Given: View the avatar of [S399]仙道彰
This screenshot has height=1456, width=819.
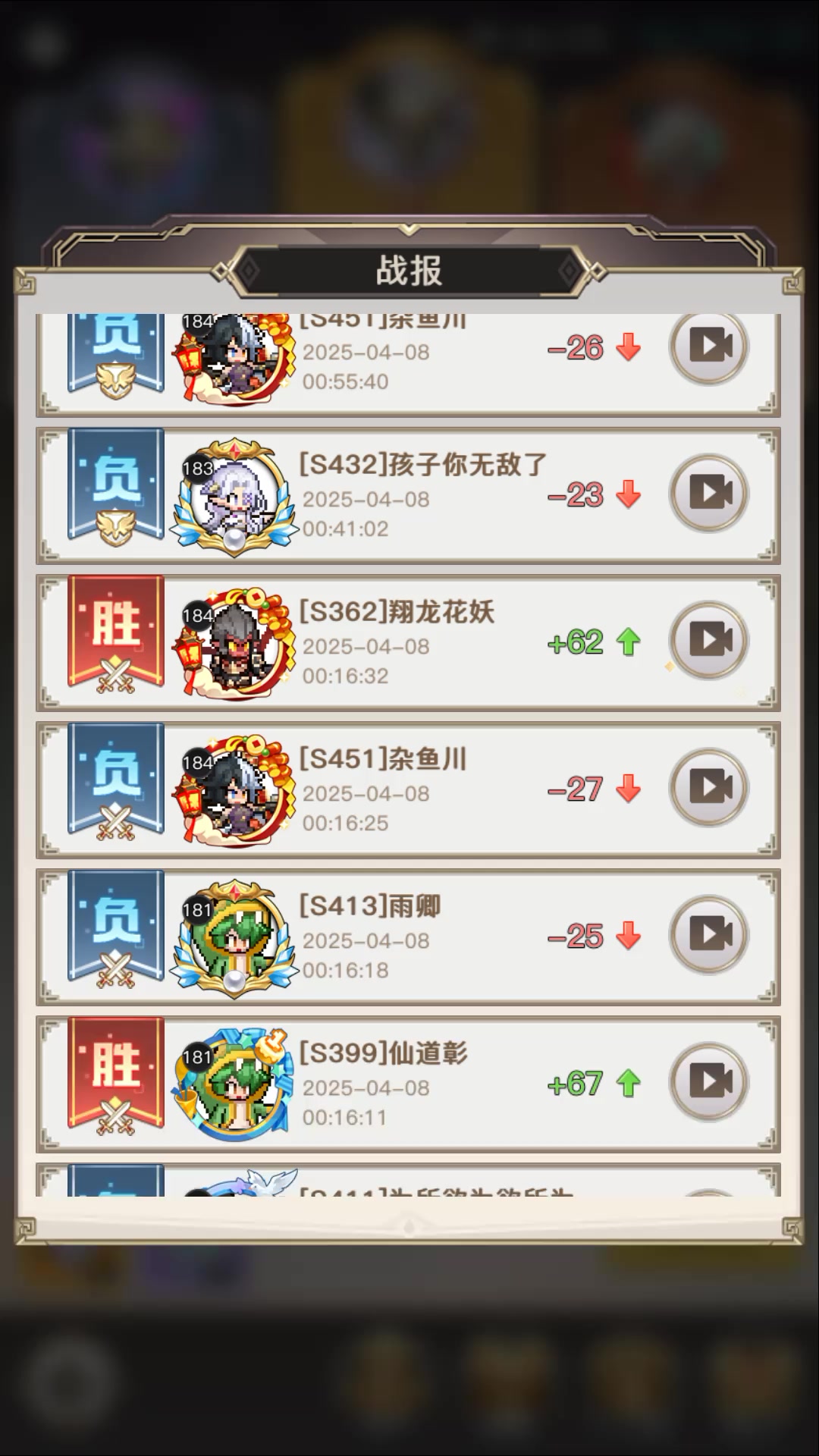Looking at the screenshot, I should [x=235, y=1084].
